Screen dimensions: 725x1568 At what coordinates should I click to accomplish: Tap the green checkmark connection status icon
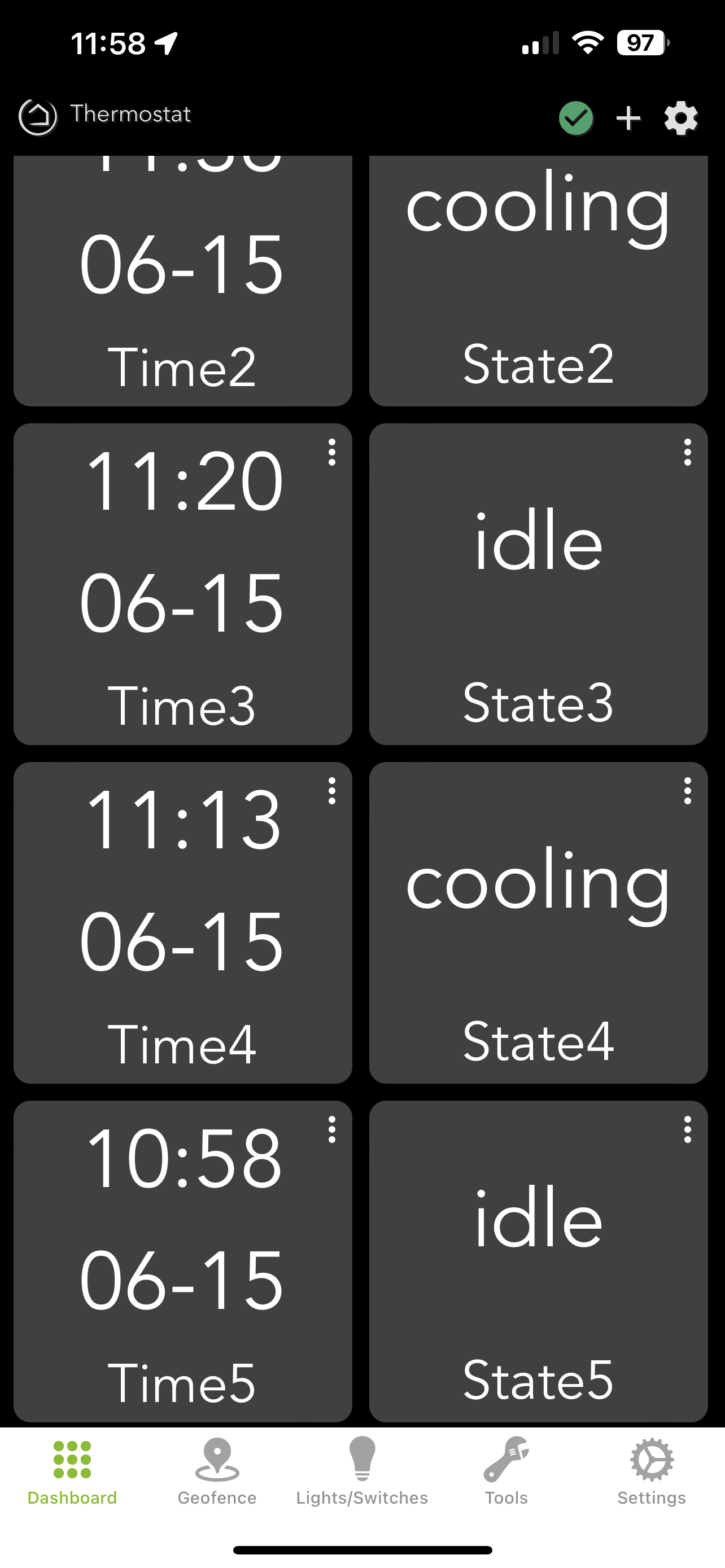click(576, 118)
